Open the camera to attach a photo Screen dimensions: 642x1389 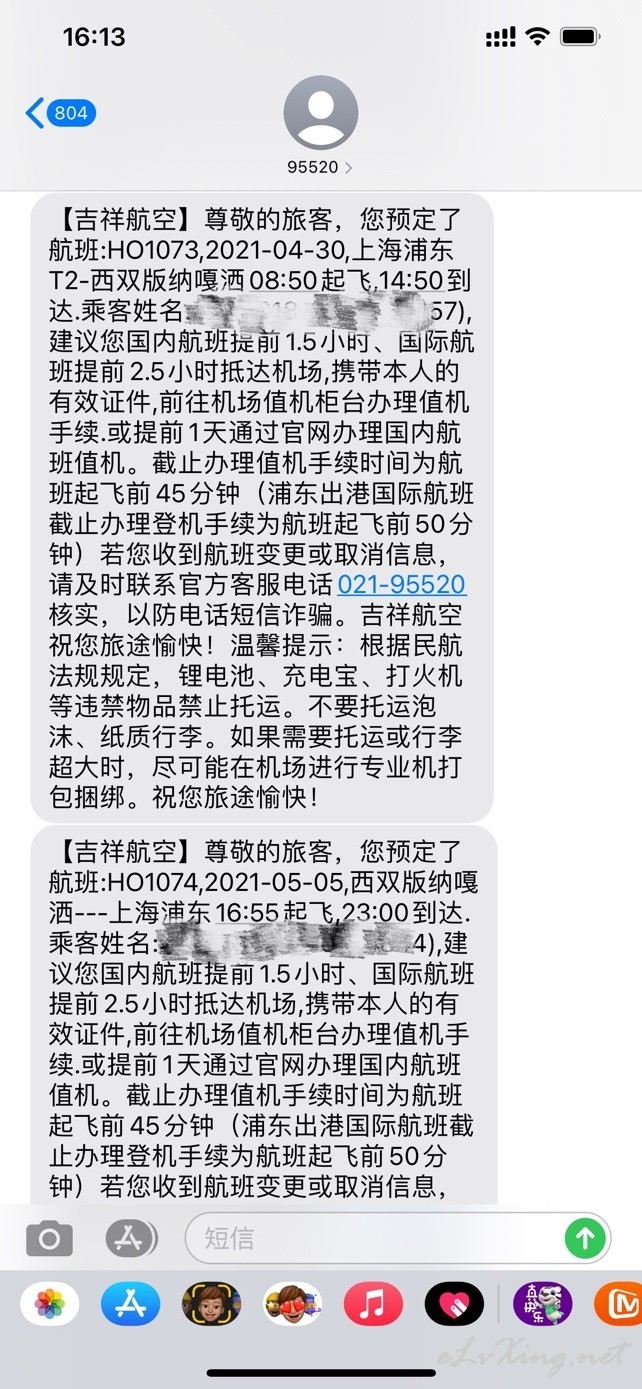point(50,1239)
